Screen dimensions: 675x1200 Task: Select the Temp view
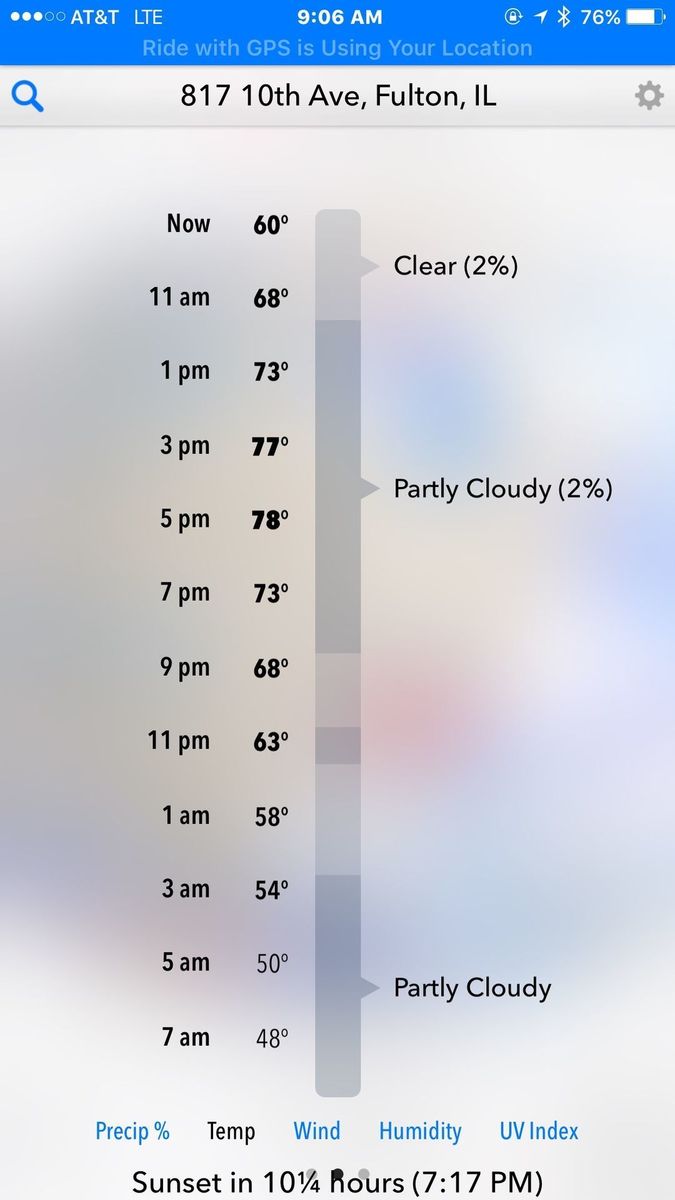[x=231, y=1131]
